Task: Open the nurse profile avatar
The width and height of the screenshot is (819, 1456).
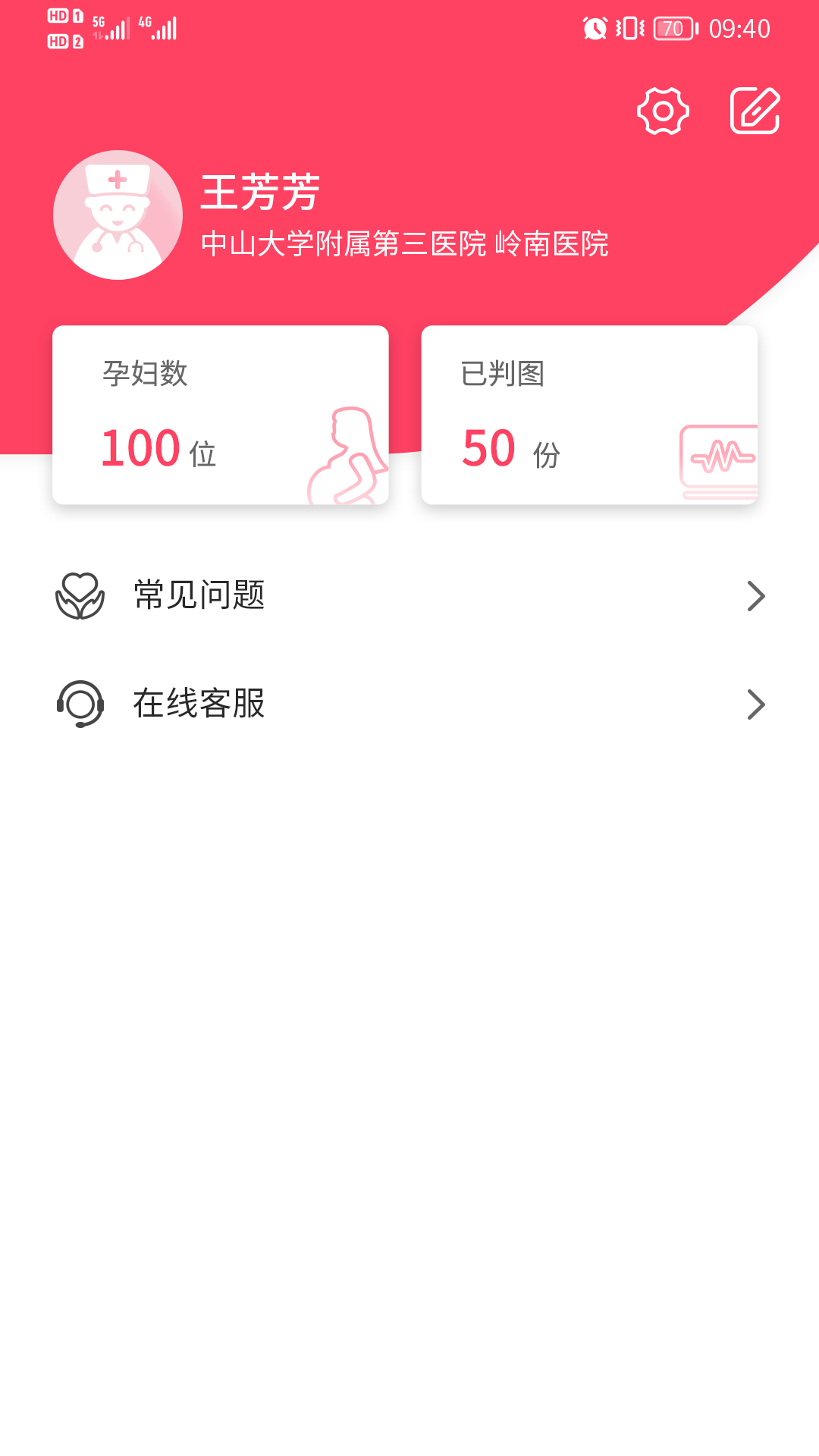Action: pos(118,215)
